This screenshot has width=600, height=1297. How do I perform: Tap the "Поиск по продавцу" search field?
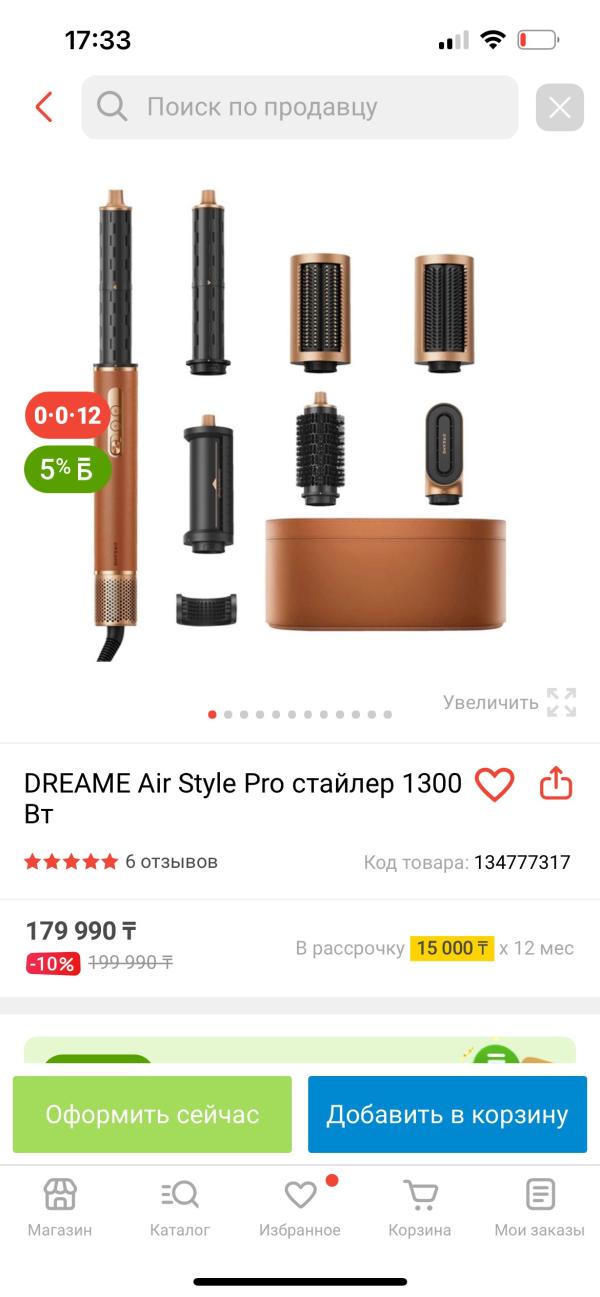coord(300,107)
